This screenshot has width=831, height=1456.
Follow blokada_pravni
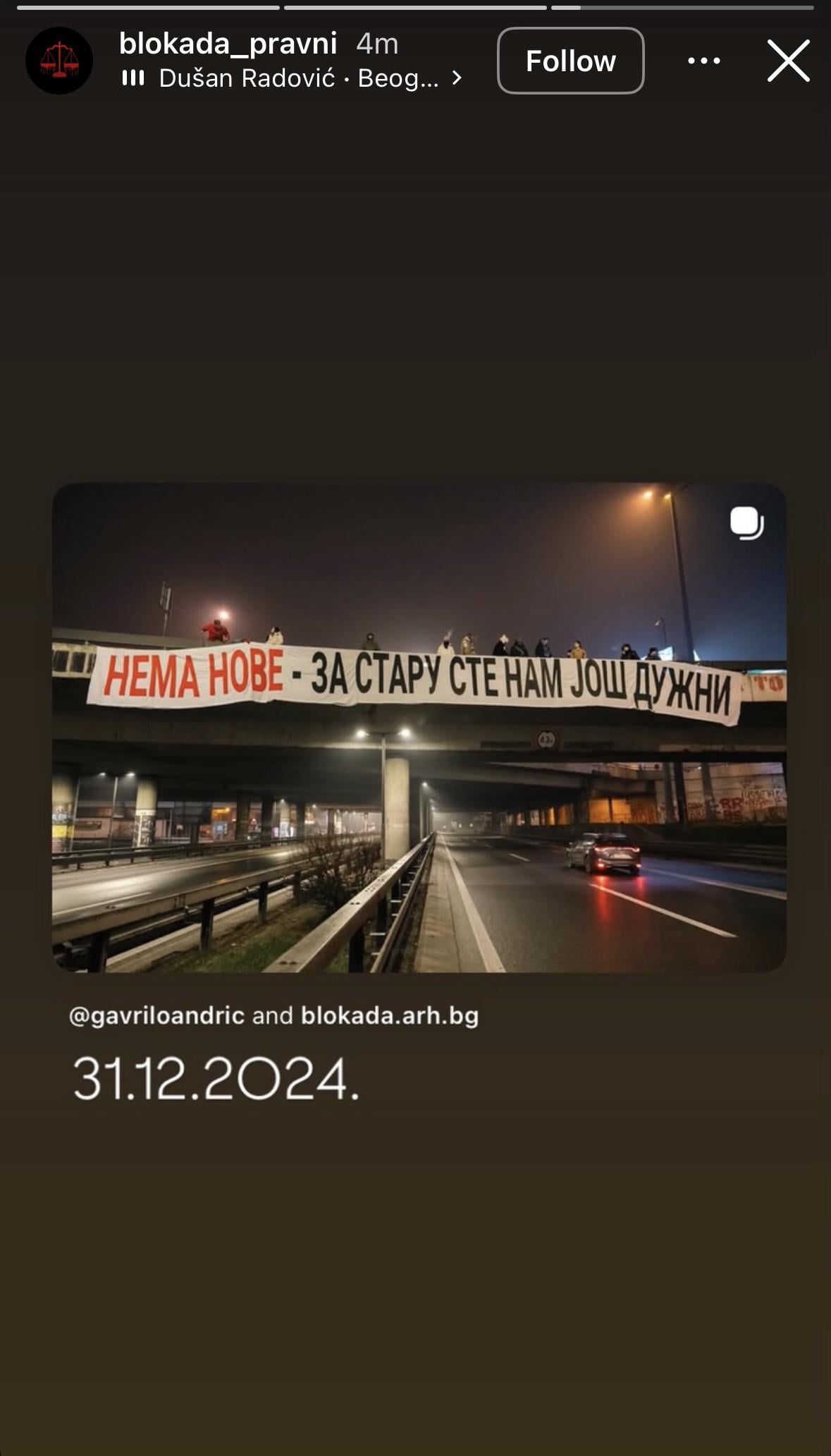[570, 61]
